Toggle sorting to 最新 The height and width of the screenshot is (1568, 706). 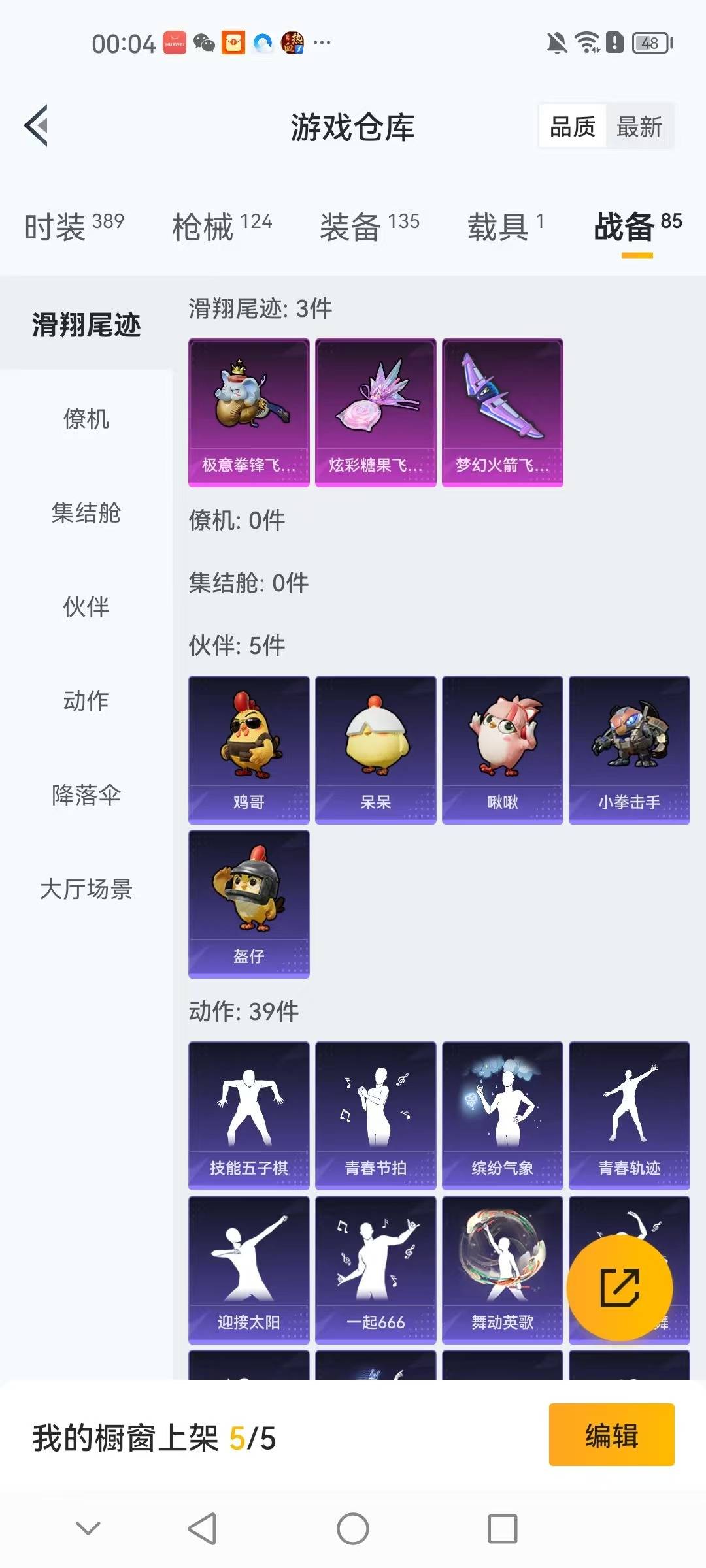click(x=639, y=125)
